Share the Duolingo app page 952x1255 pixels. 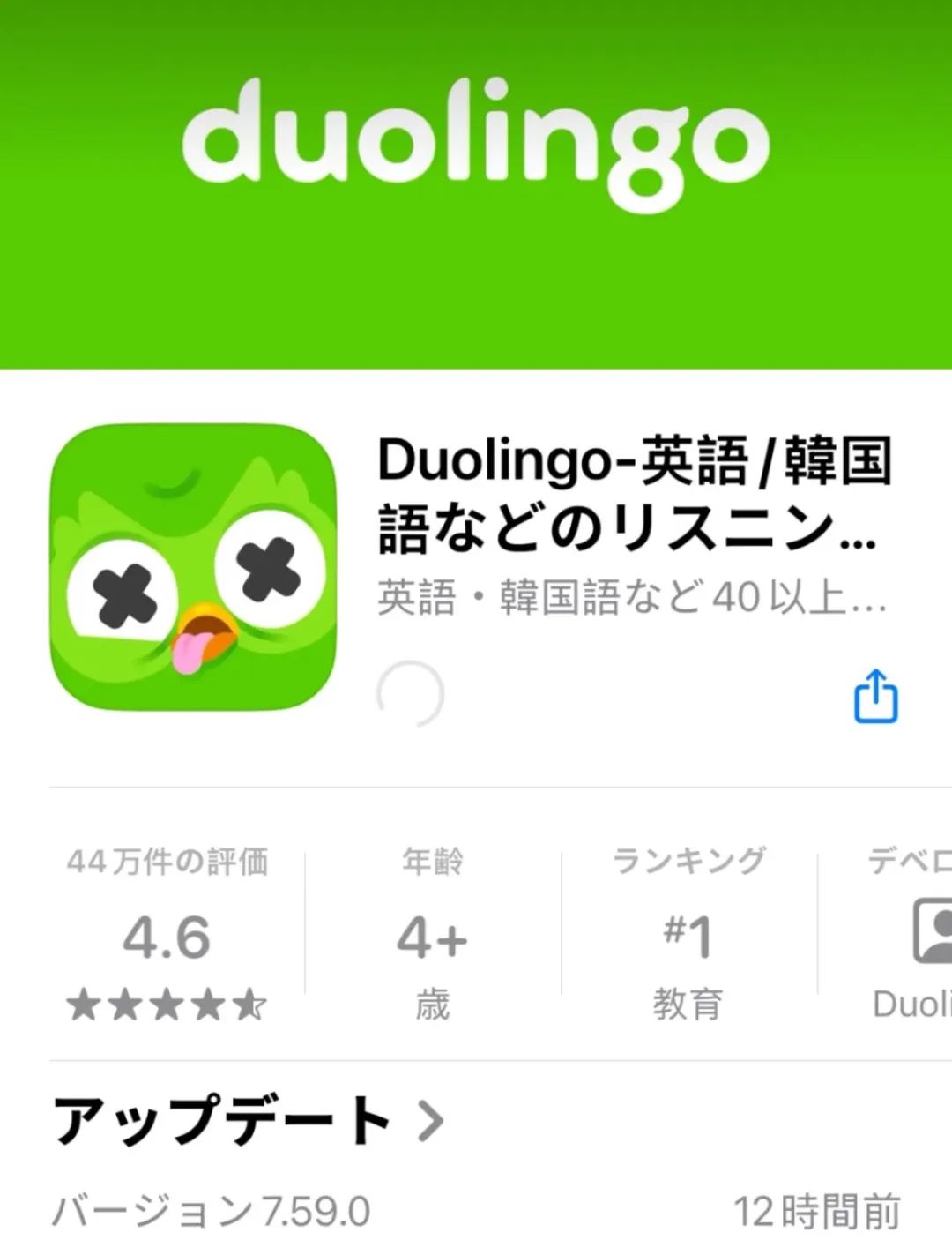point(876,697)
